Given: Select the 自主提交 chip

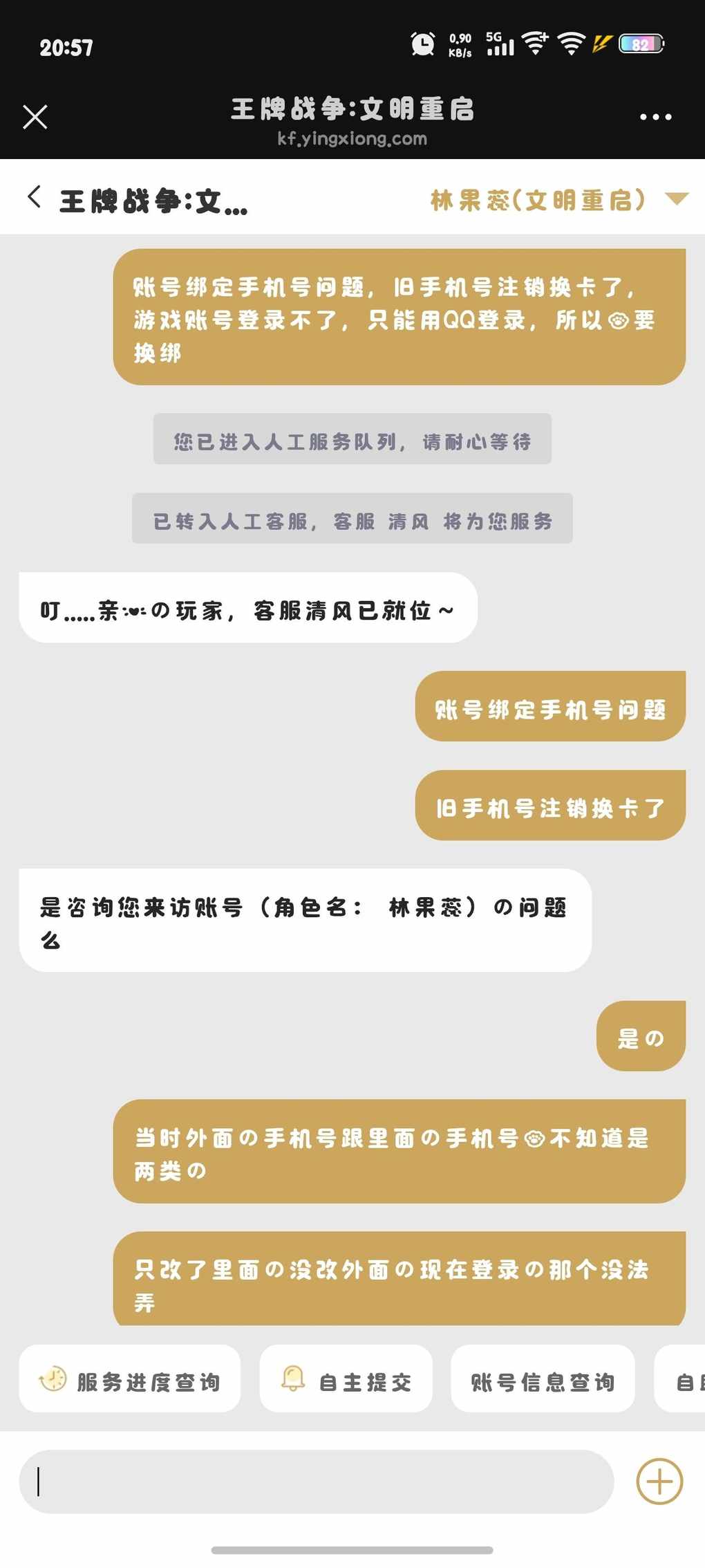Looking at the screenshot, I should tap(346, 1382).
